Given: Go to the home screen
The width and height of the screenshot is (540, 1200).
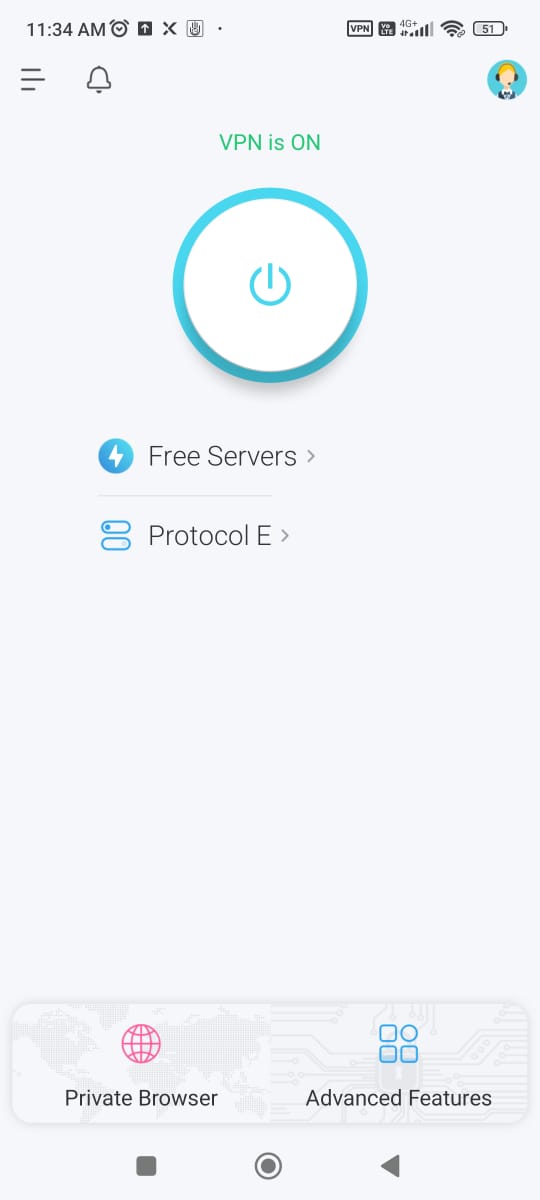Looking at the screenshot, I should [x=268, y=1165].
